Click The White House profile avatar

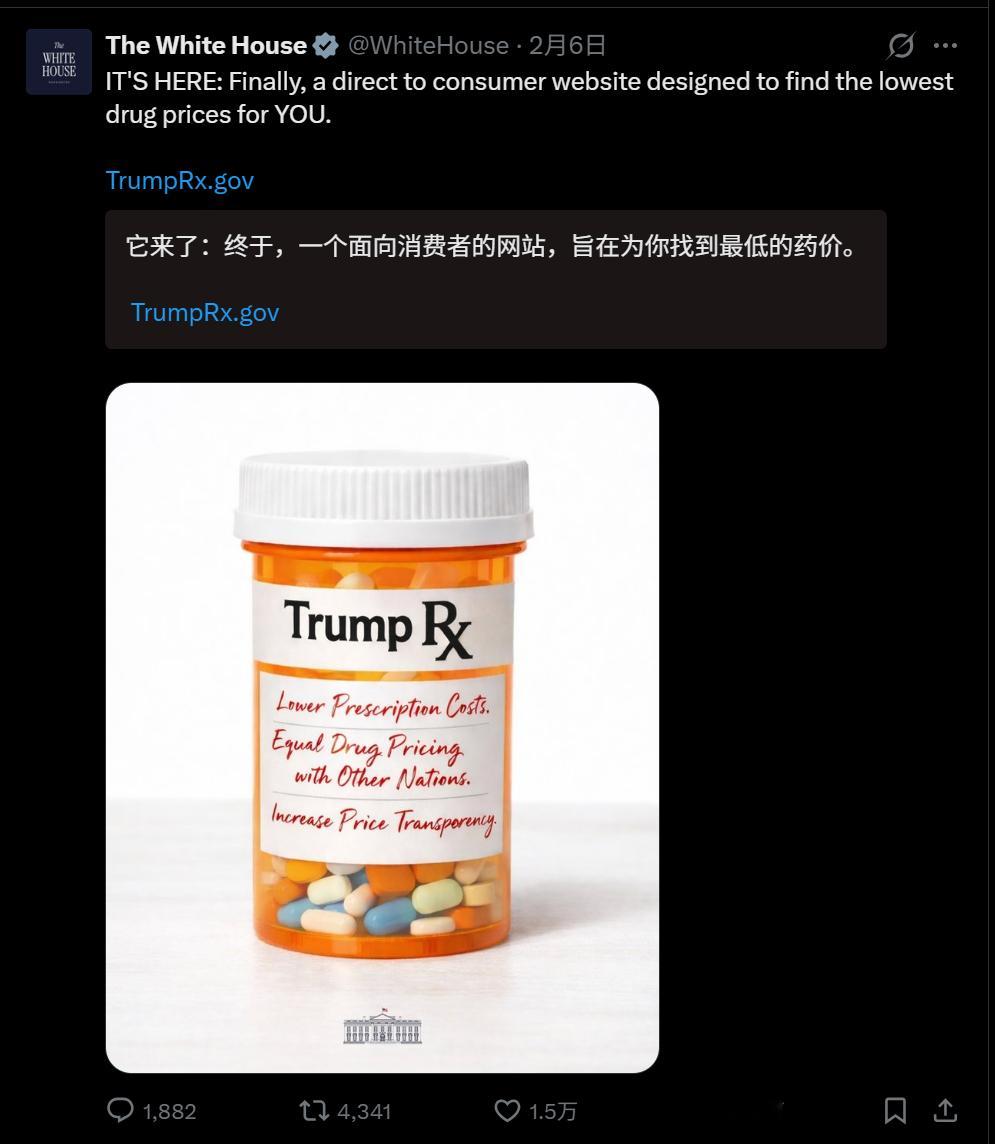58,60
